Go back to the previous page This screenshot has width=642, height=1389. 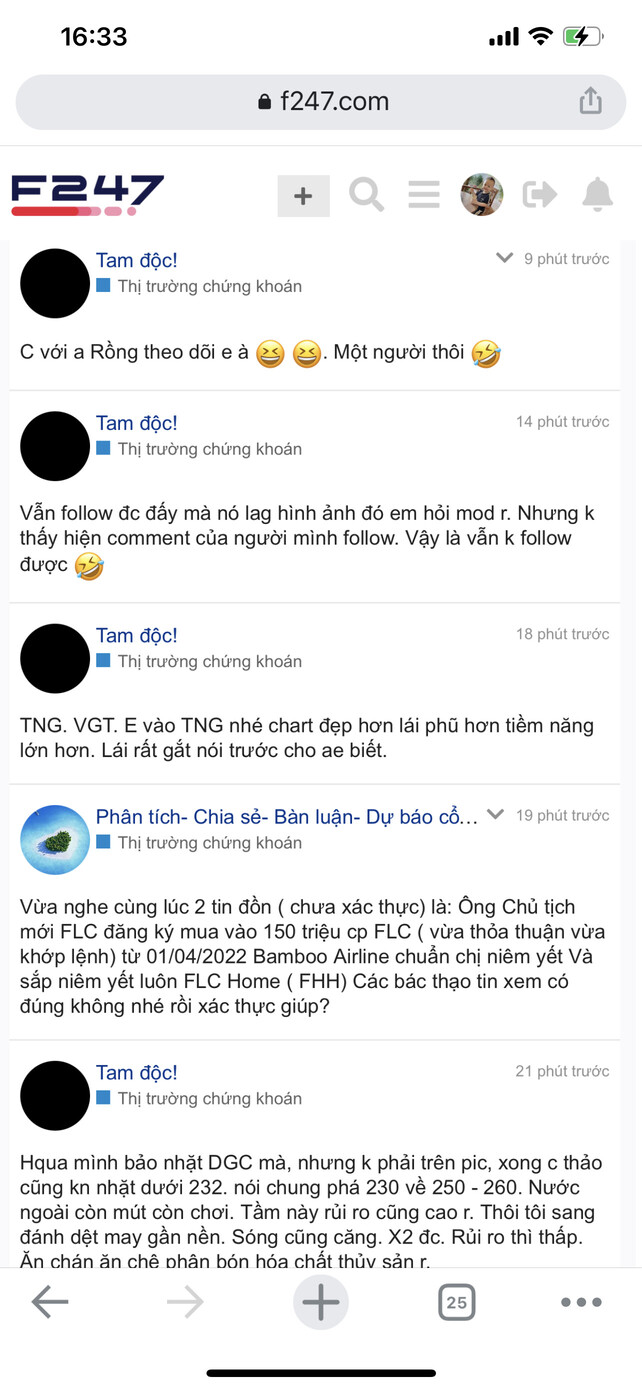(x=50, y=1302)
